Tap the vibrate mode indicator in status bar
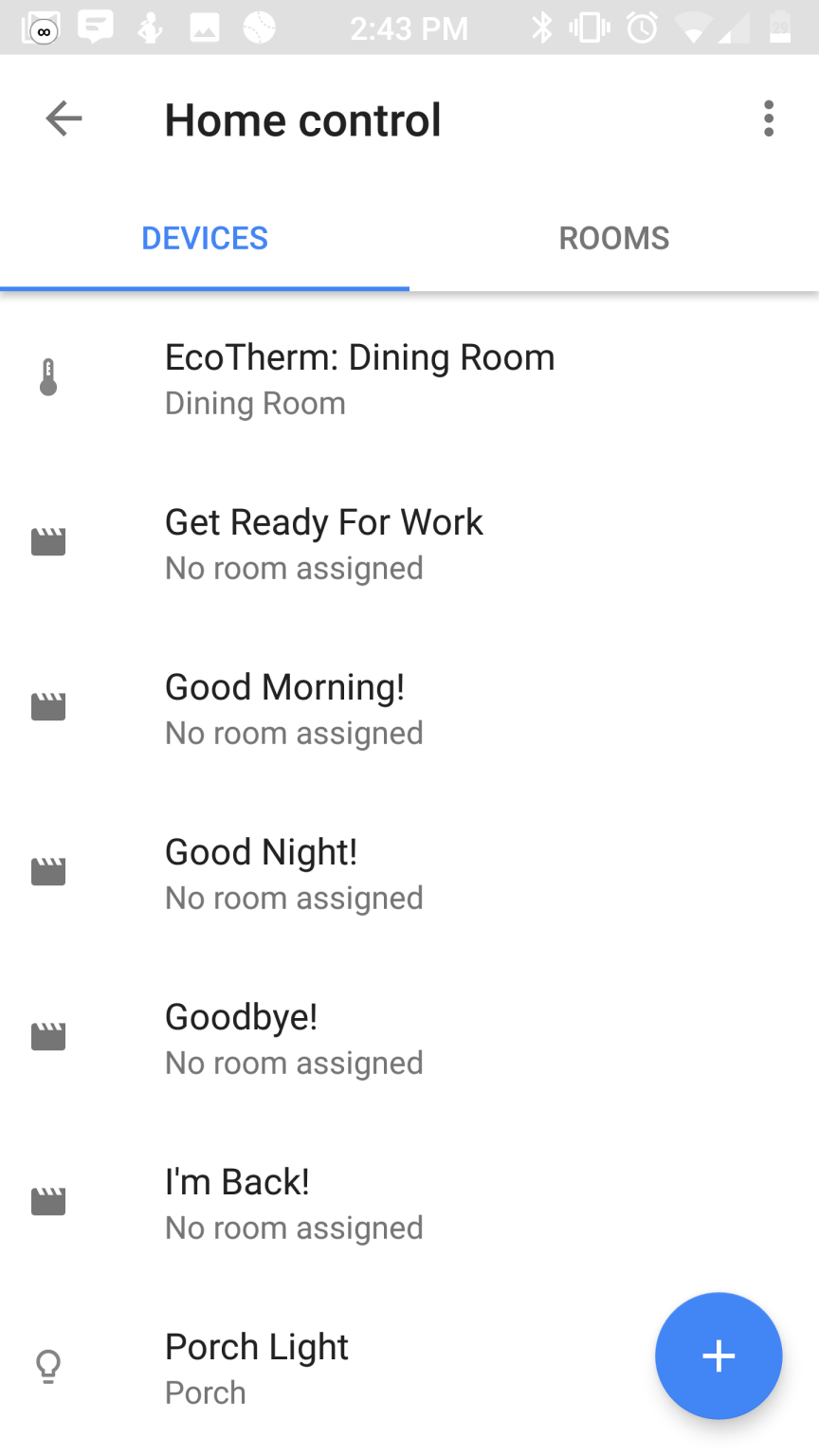This screenshot has height=1456, width=819. 590,27
